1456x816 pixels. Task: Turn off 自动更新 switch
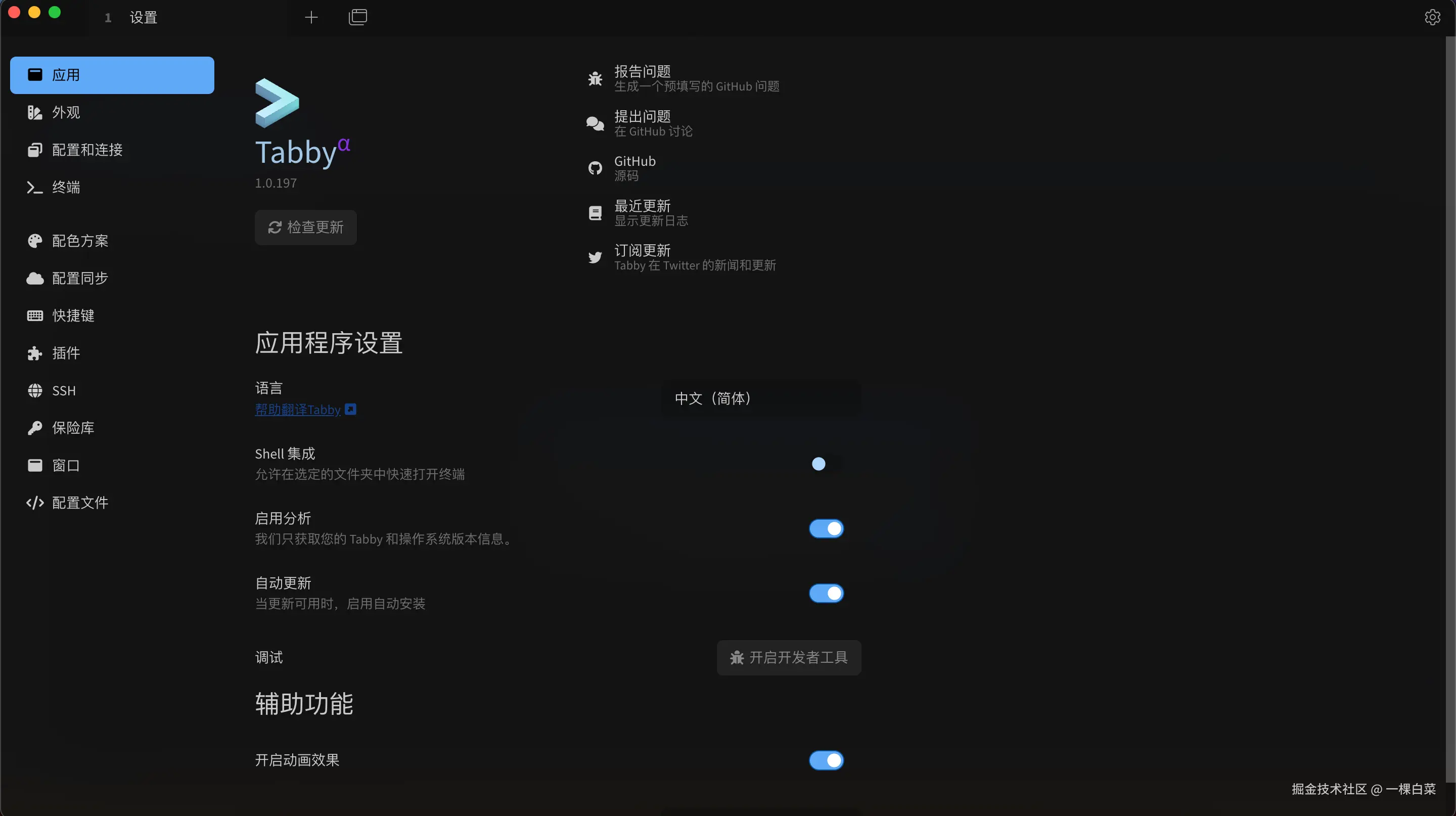click(x=826, y=594)
